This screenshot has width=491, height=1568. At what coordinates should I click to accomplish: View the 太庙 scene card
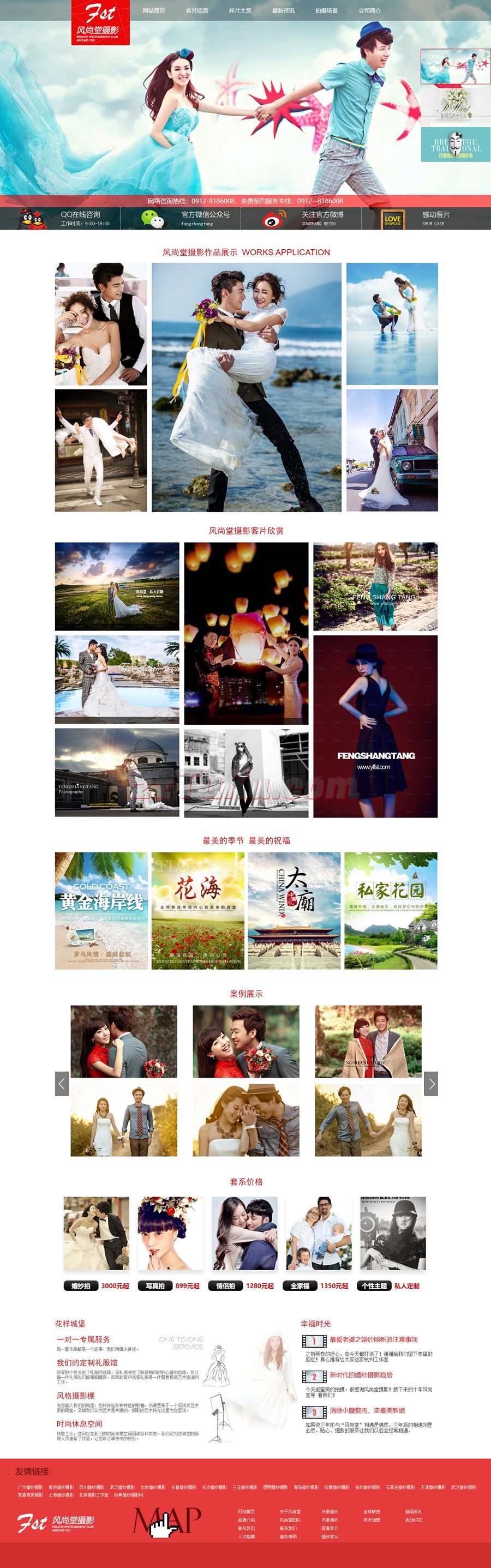coord(294,910)
